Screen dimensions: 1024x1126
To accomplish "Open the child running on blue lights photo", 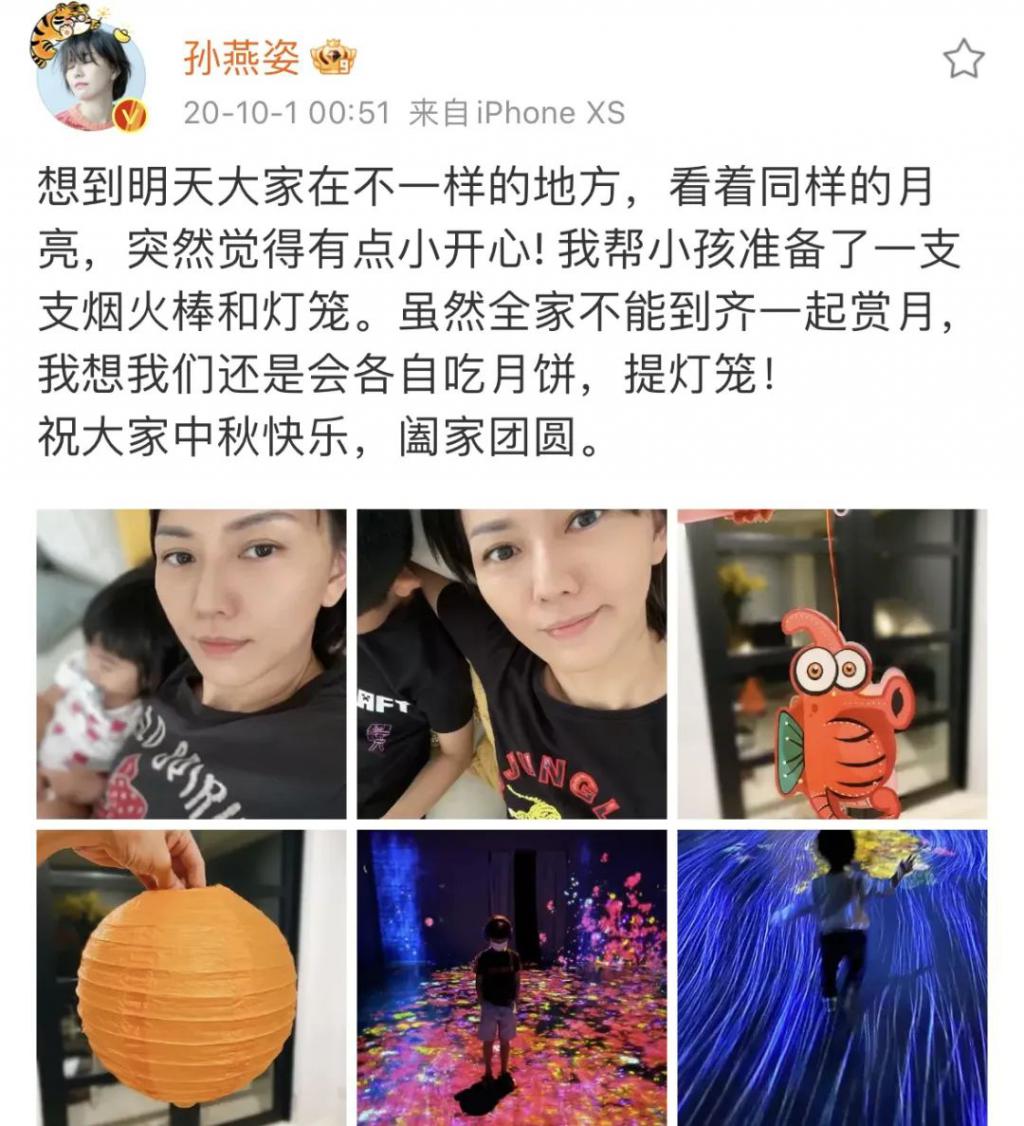I will tap(832, 977).
